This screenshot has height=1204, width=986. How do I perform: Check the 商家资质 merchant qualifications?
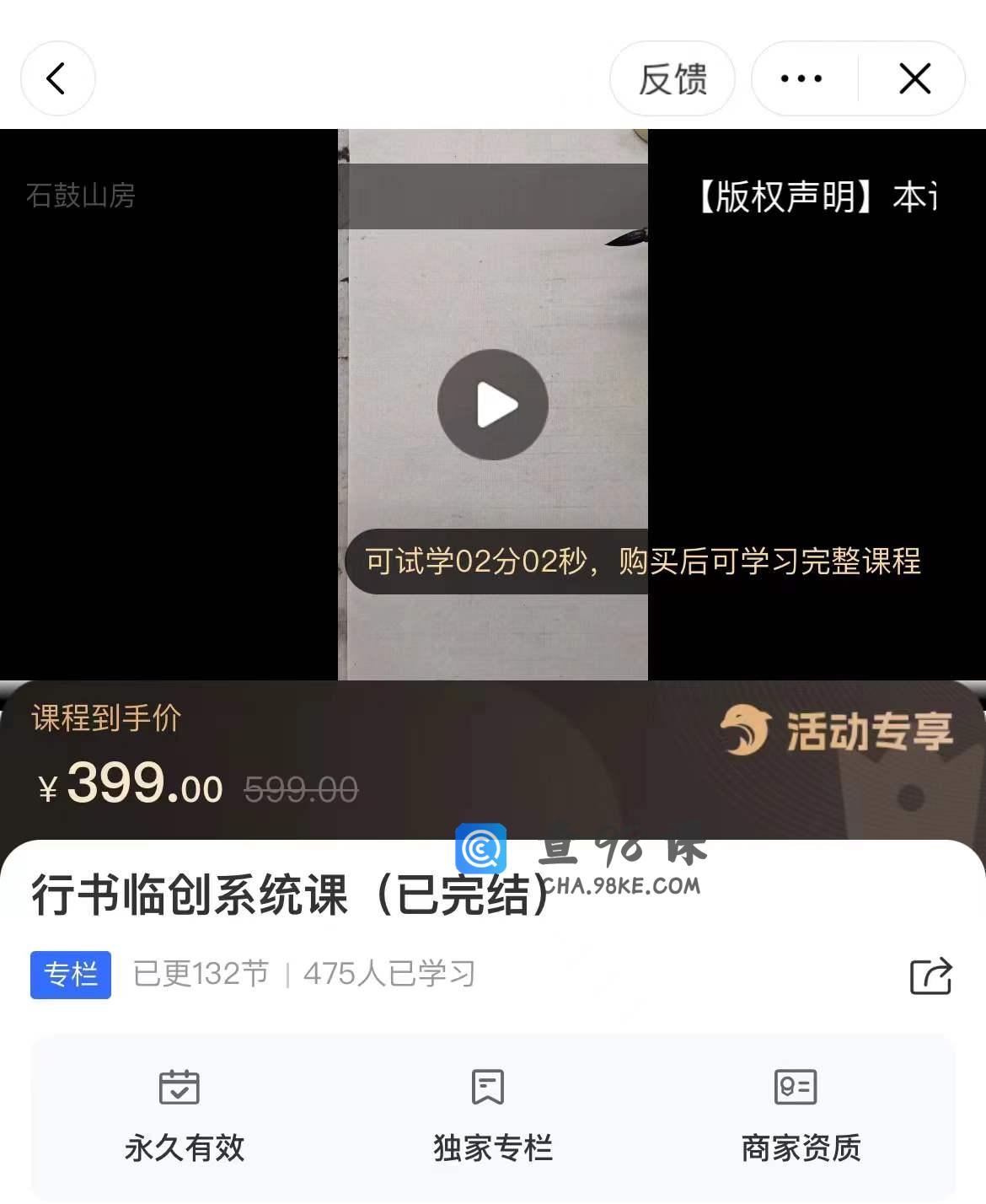pyautogui.click(x=801, y=1115)
